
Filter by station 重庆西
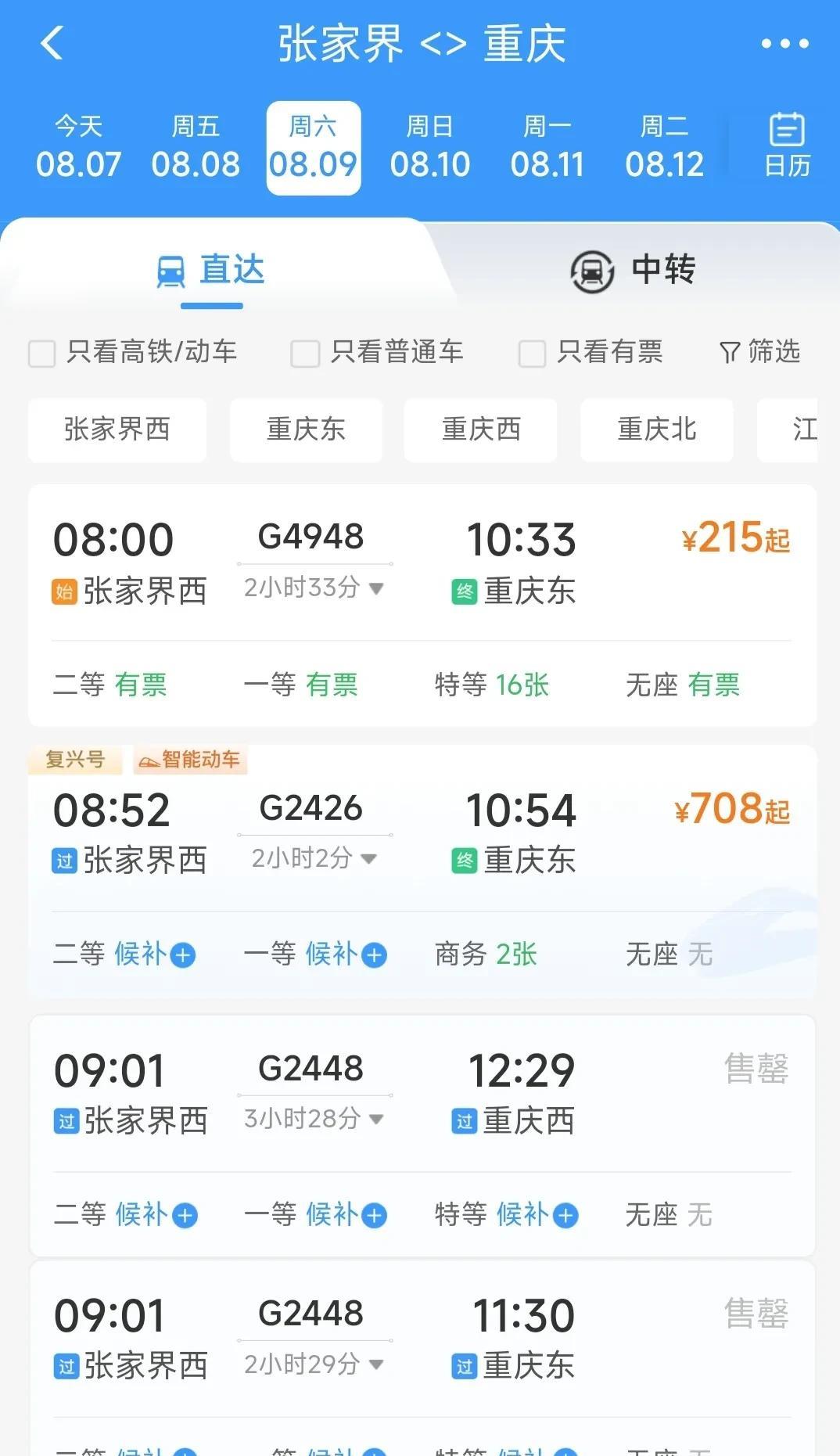[x=480, y=430]
